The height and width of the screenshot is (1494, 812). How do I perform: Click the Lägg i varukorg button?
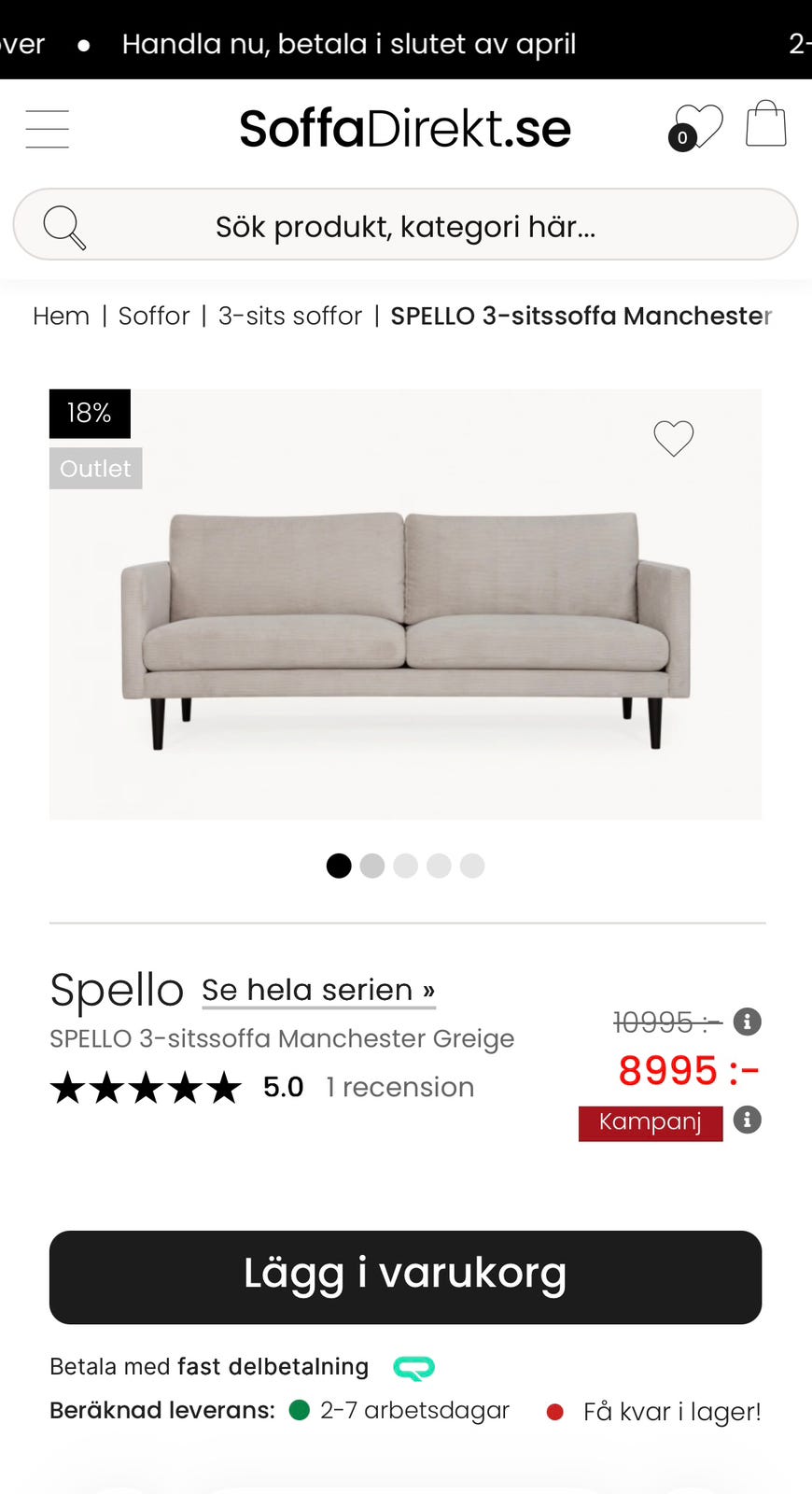tap(405, 1276)
